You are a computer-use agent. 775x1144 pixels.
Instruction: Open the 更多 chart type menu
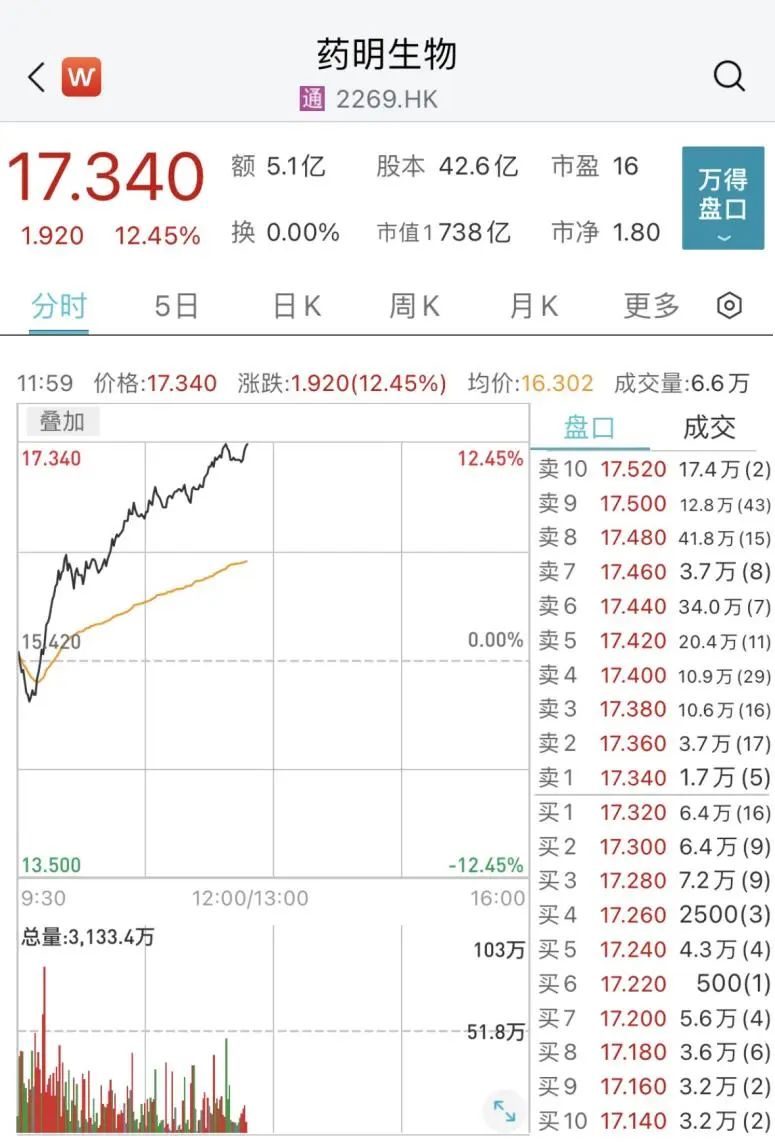(651, 306)
